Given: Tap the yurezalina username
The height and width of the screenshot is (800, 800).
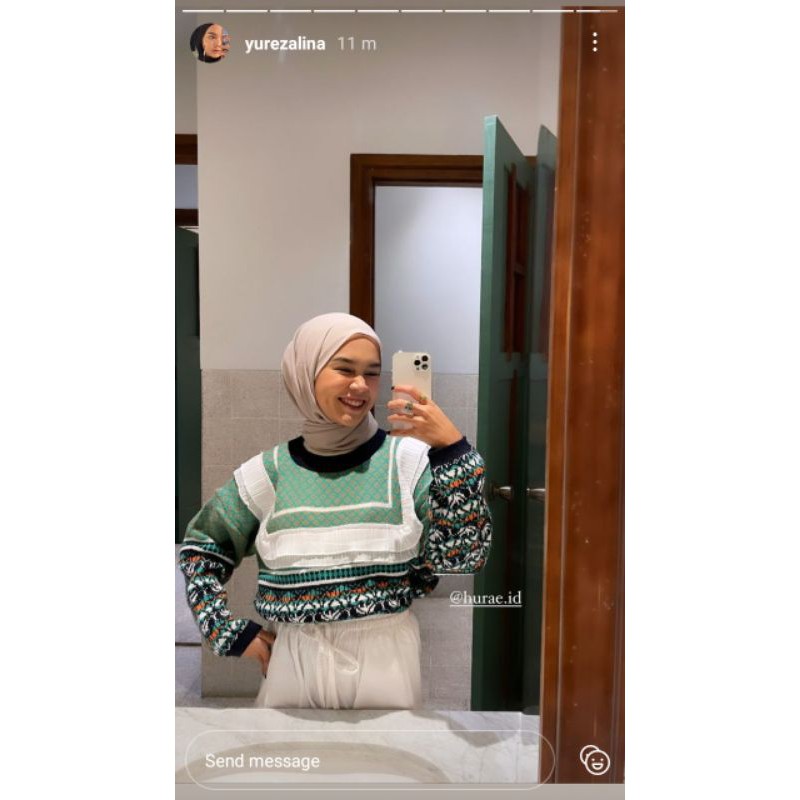Looking at the screenshot, I should click(284, 44).
